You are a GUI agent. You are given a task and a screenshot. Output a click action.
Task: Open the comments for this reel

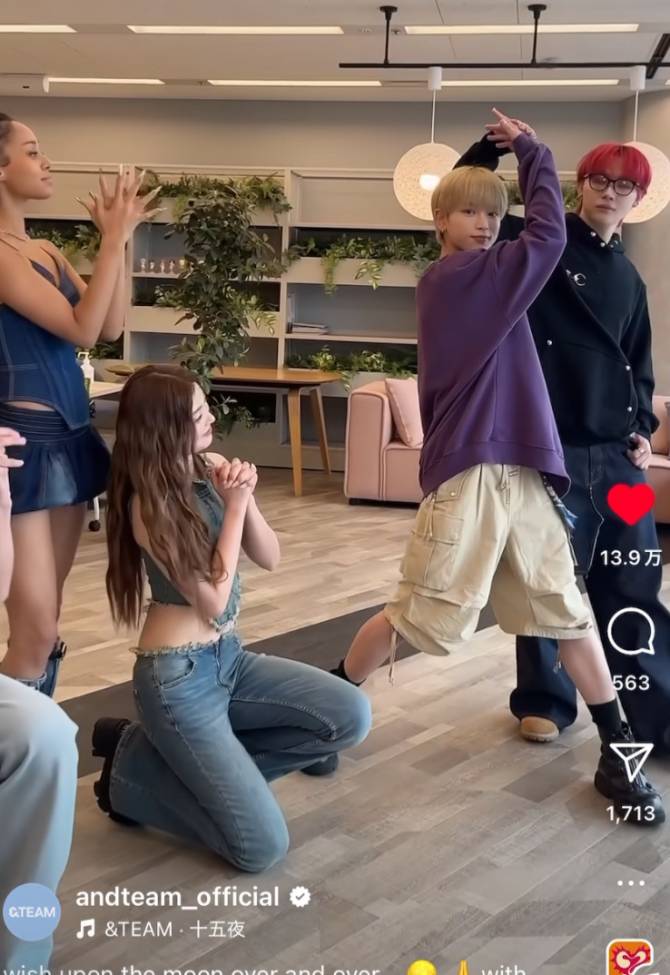(631, 632)
